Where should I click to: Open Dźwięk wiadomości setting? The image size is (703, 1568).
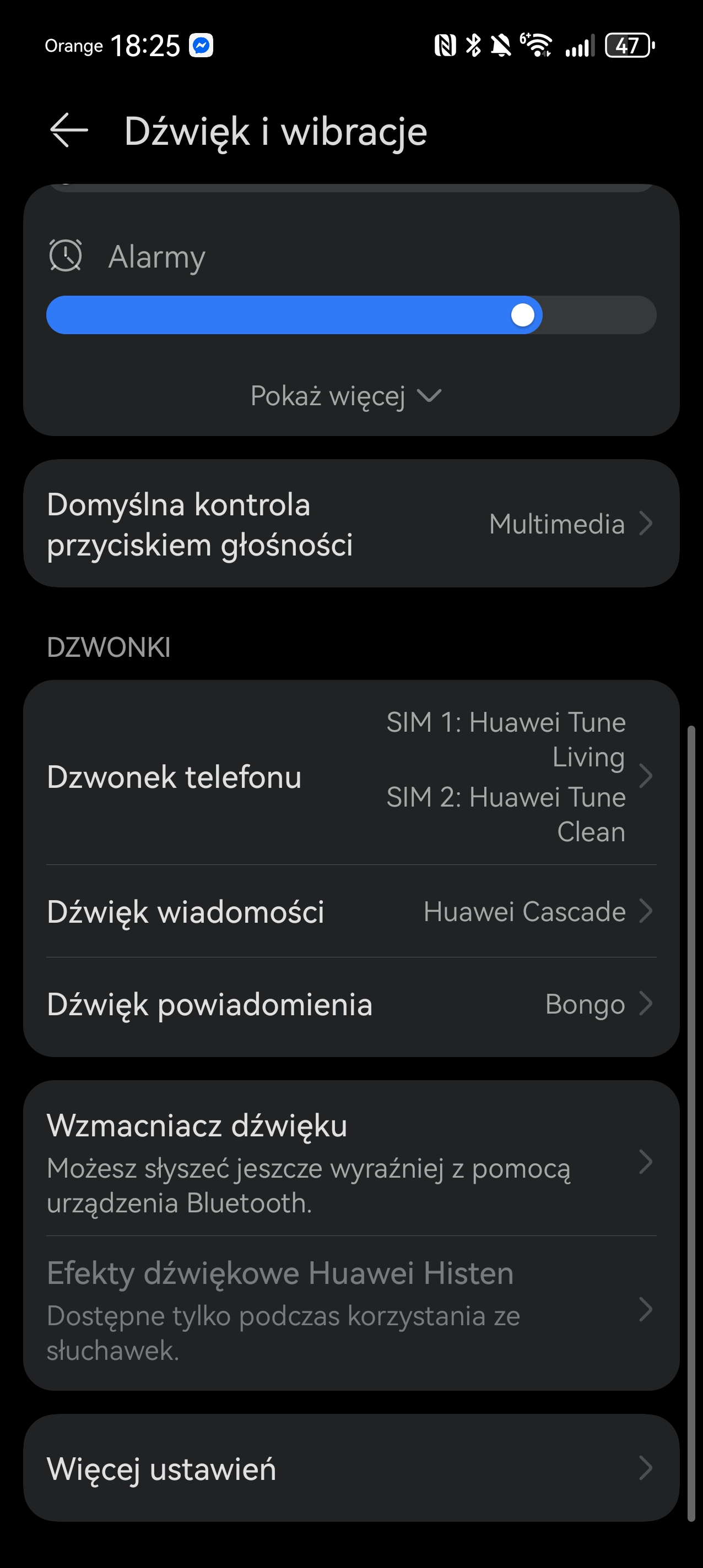351,911
